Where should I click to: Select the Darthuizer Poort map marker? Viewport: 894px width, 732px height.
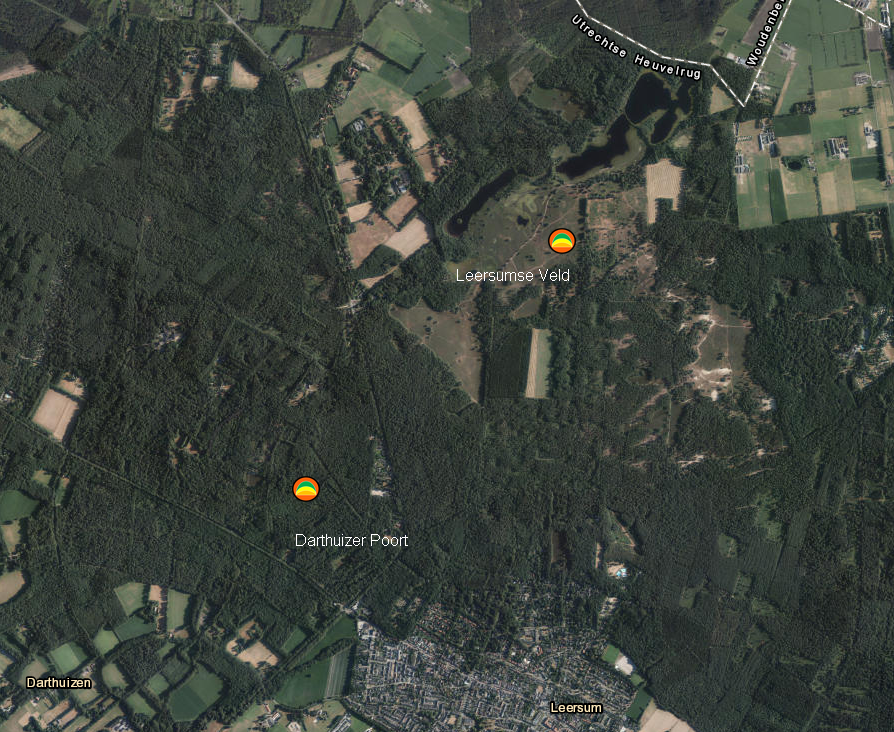(306, 489)
